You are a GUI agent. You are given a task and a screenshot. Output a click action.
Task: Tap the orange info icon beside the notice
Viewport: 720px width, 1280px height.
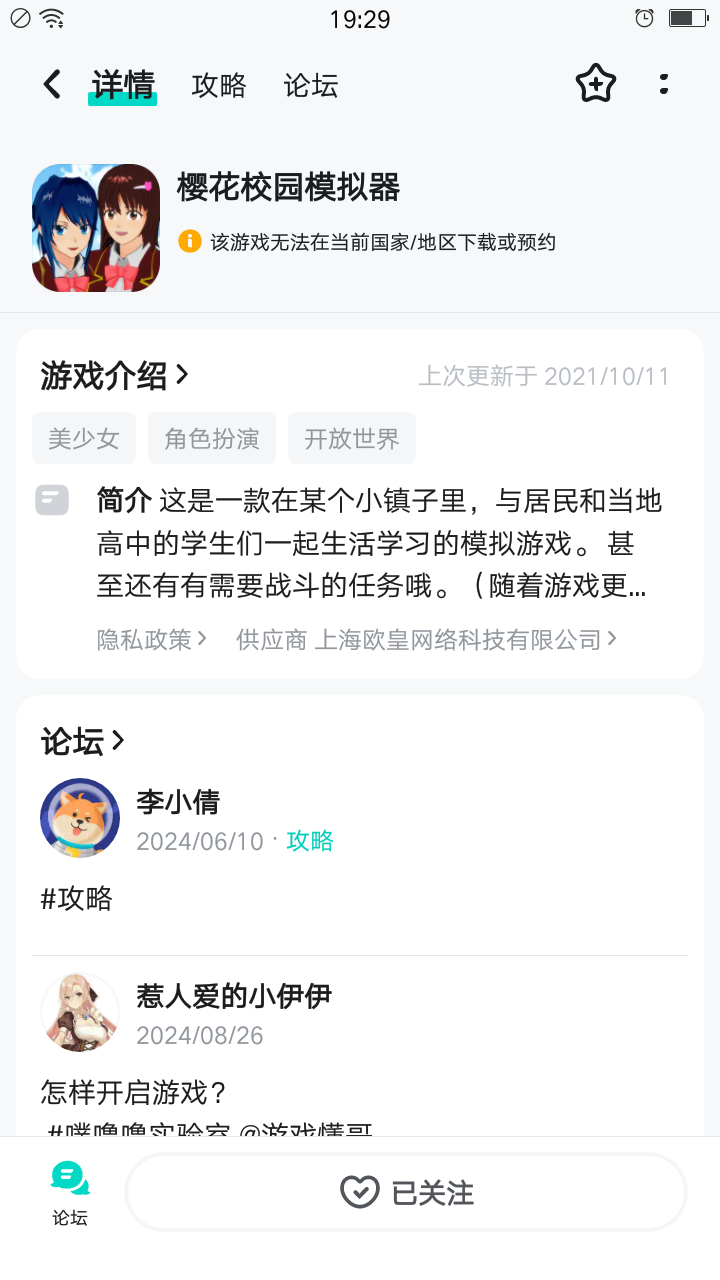189,242
